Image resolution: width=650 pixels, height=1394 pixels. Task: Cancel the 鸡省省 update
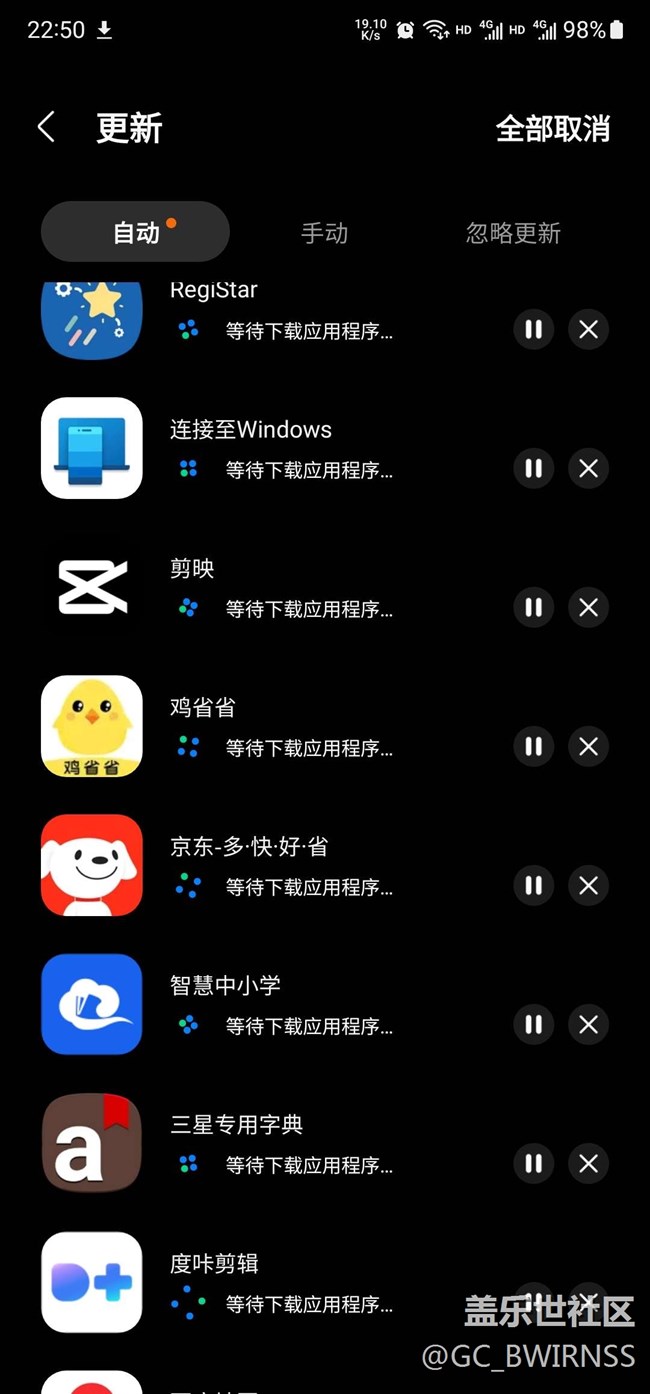589,746
